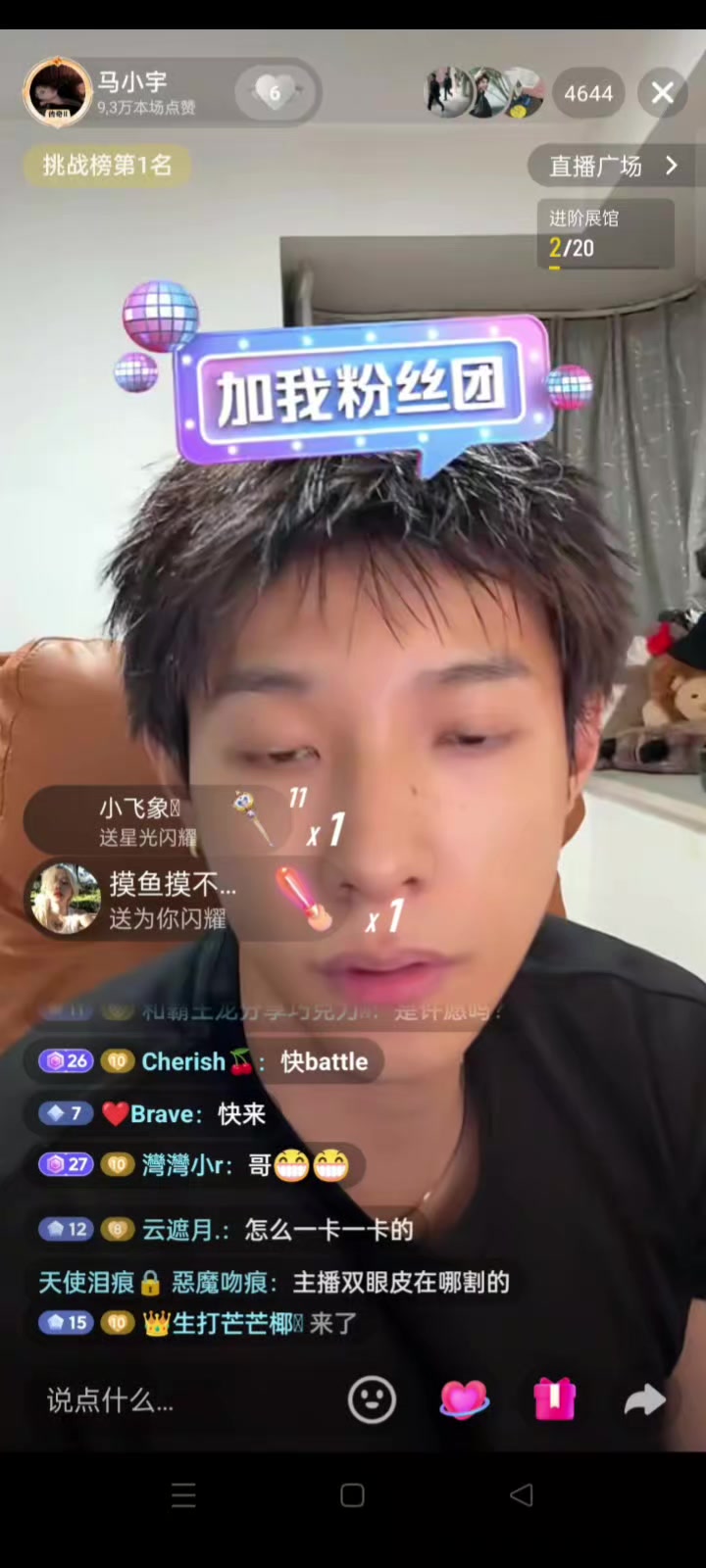Open 云遮月's comment about lag
This screenshot has width=706, height=1568.
tap(226, 1229)
